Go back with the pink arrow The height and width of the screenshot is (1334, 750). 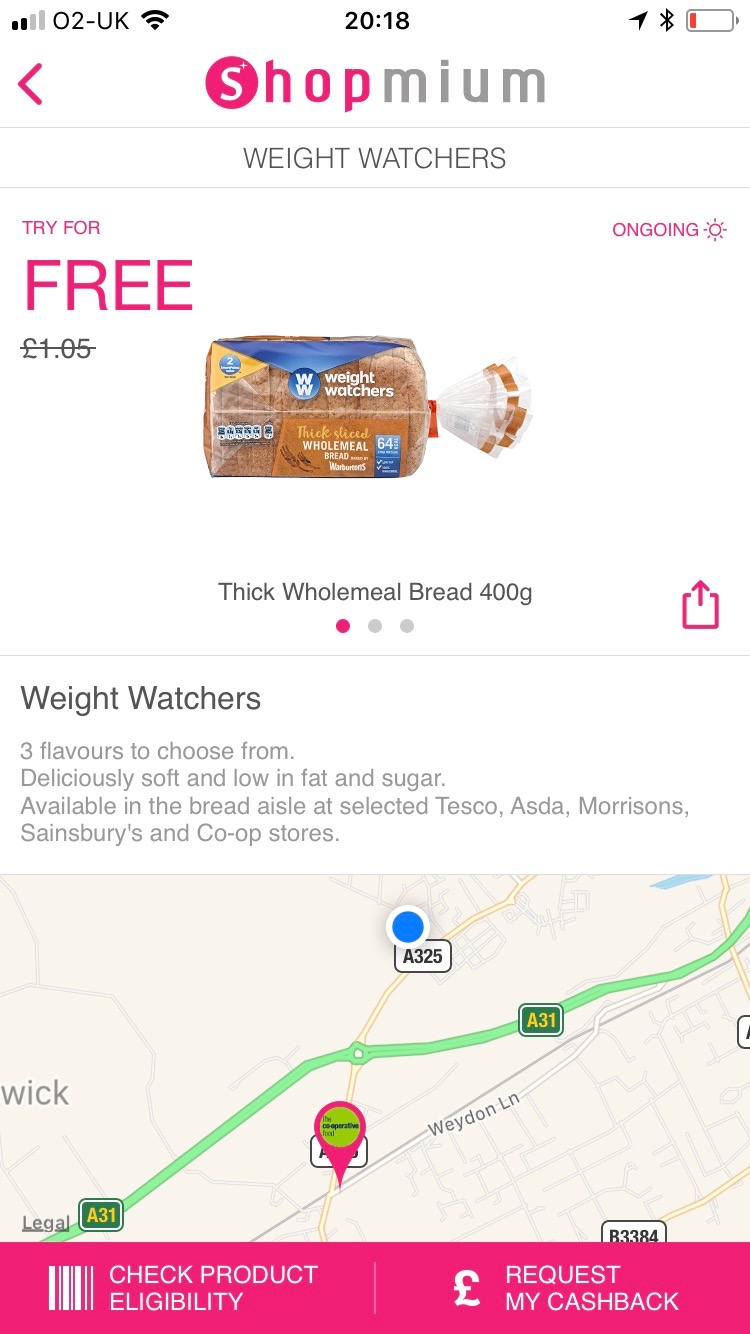click(x=31, y=84)
